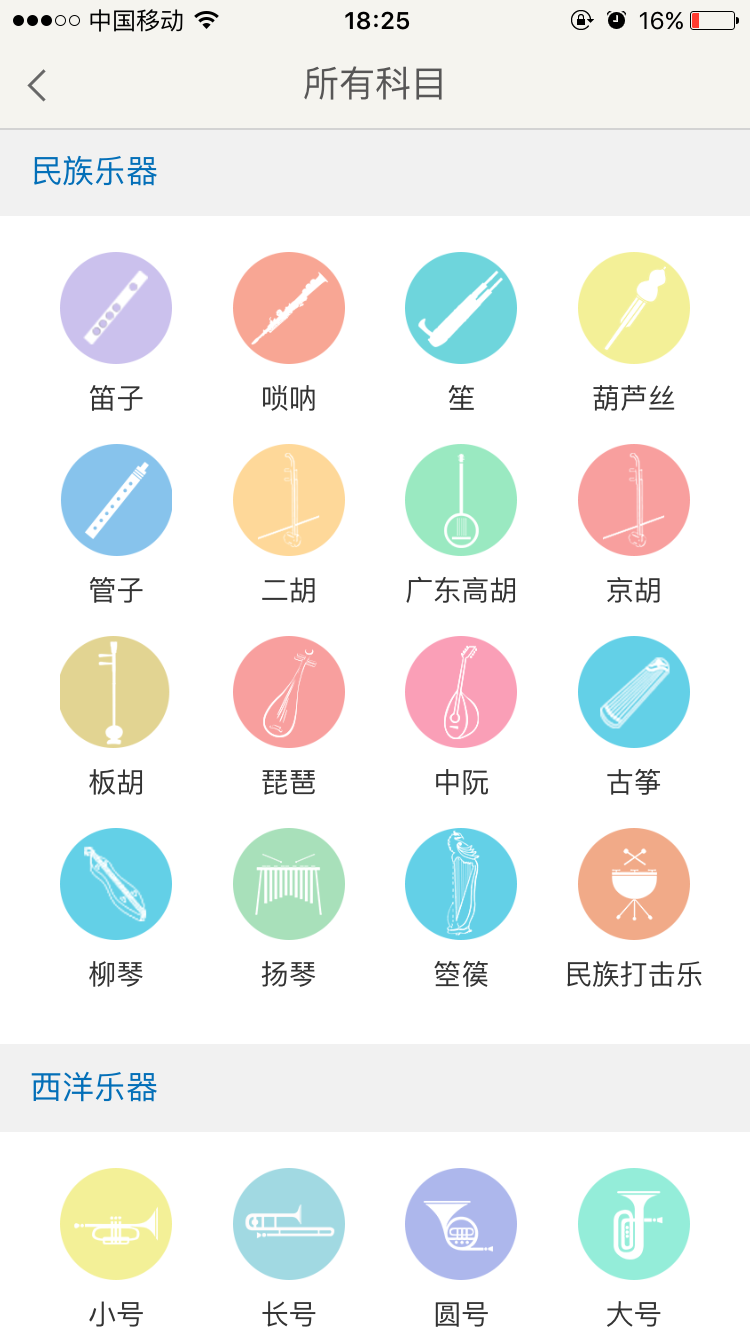
Task: Tap the 长号 trombone subject
Action: pyautogui.click(x=289, y=1224)
